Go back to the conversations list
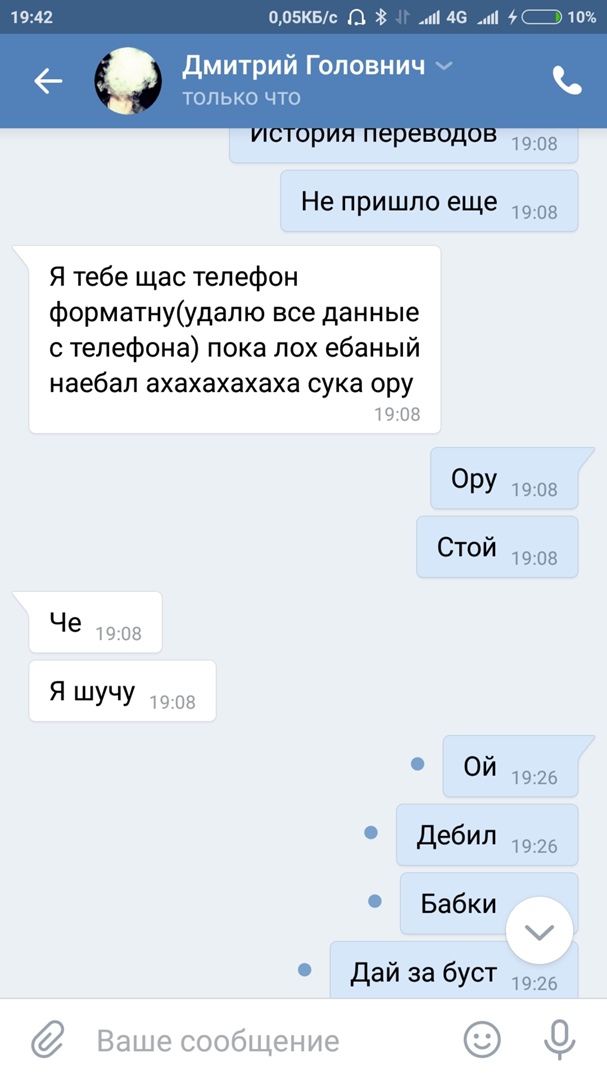This screenshot has height=1080, width=607. [48, 81]
